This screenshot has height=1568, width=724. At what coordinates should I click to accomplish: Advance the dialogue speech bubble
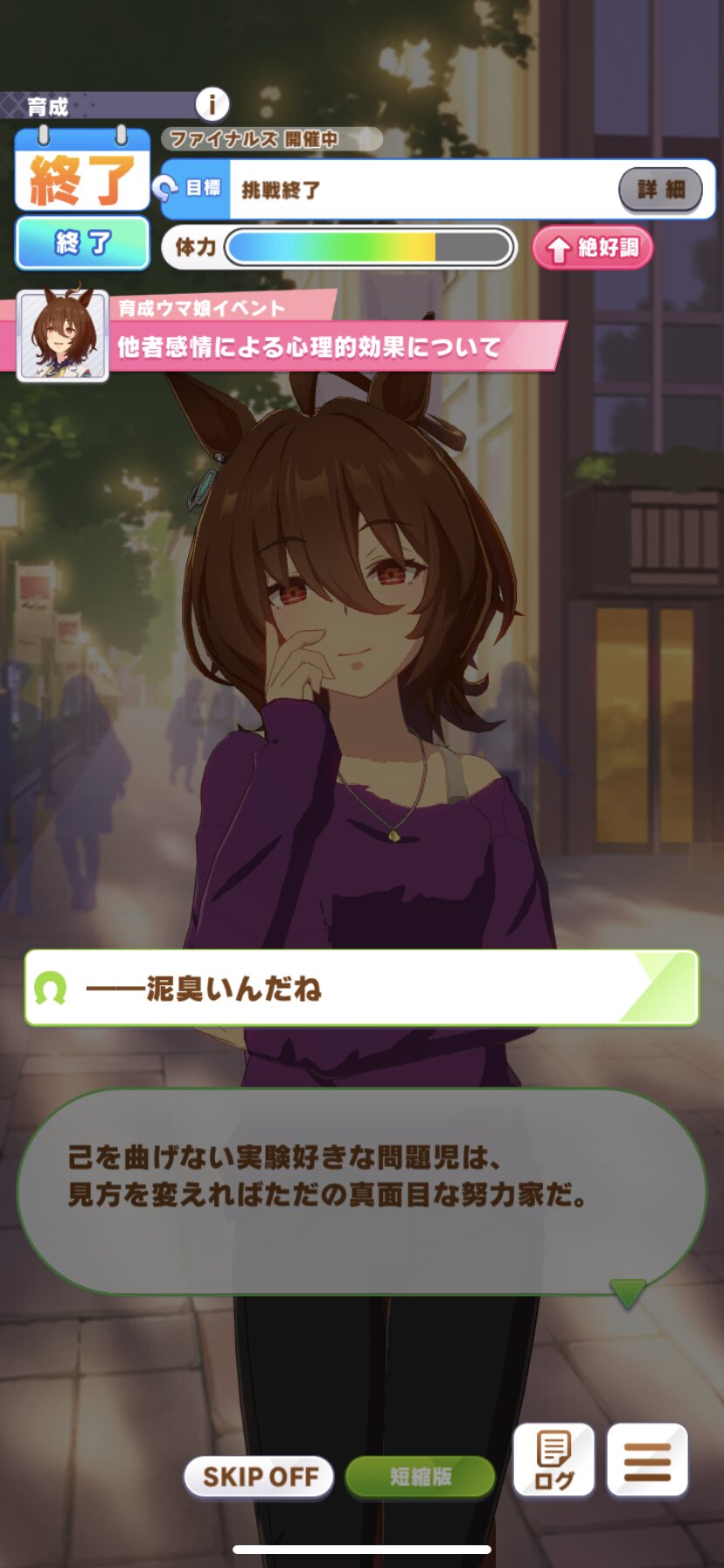[361, 1192]
